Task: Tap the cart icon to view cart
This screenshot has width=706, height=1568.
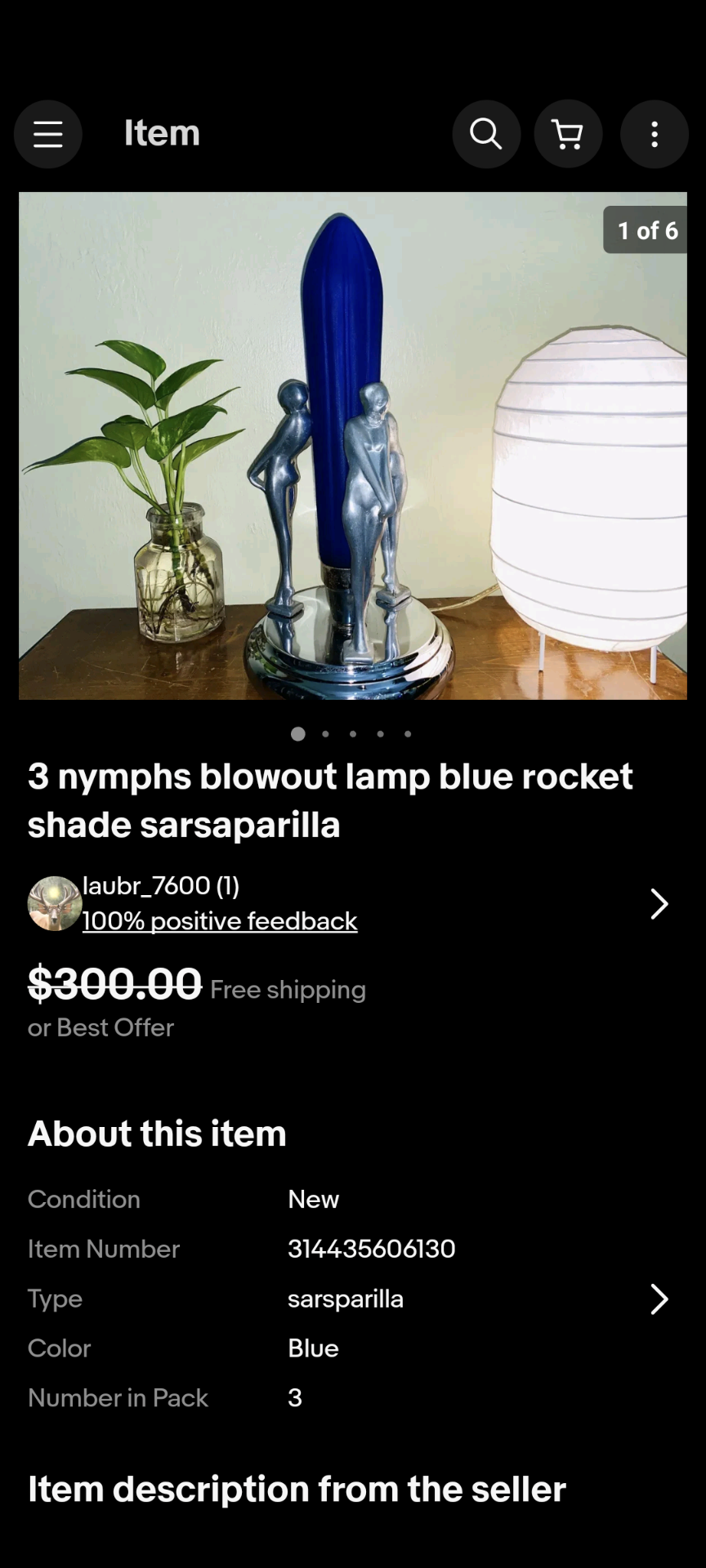Action: coord(568,134)
